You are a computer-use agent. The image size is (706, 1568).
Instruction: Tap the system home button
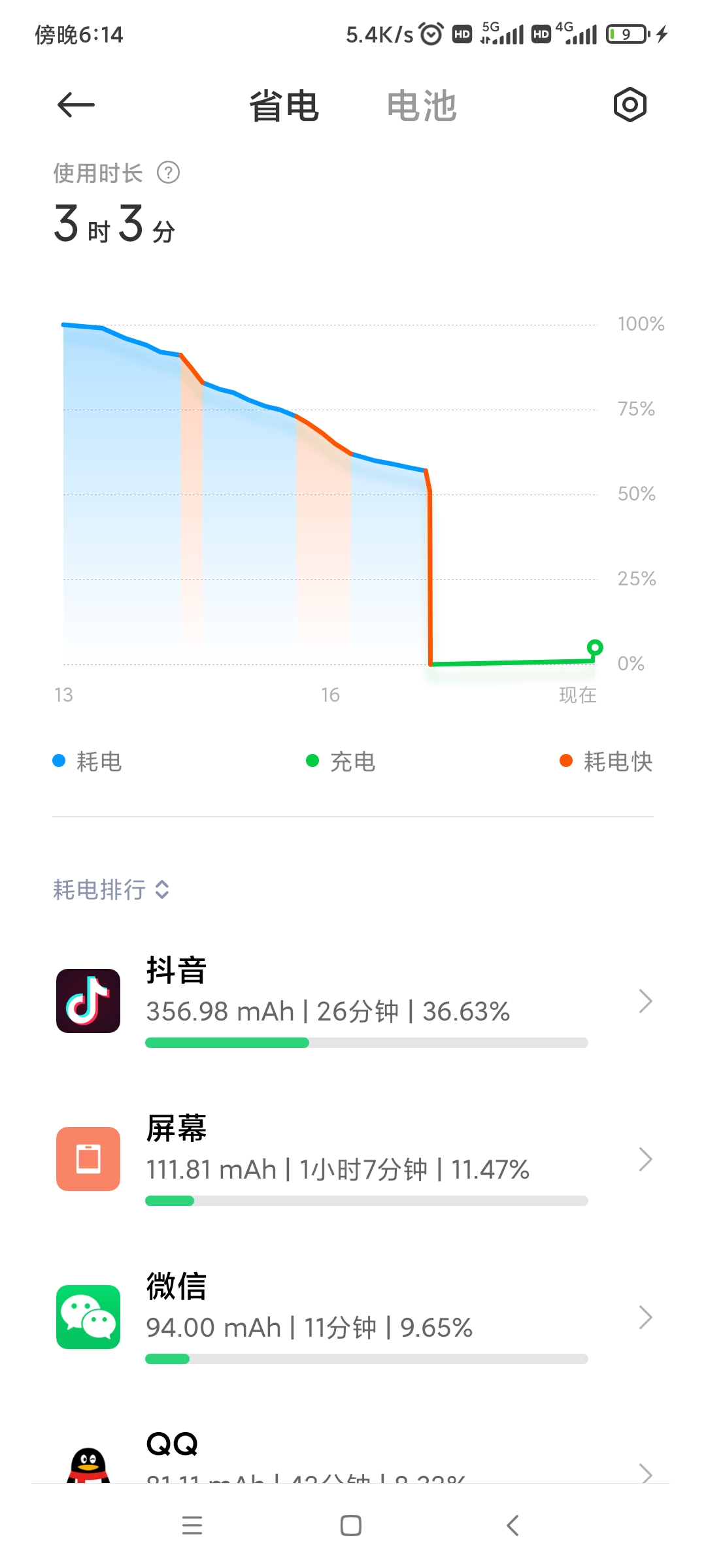tap(351, 1526)
